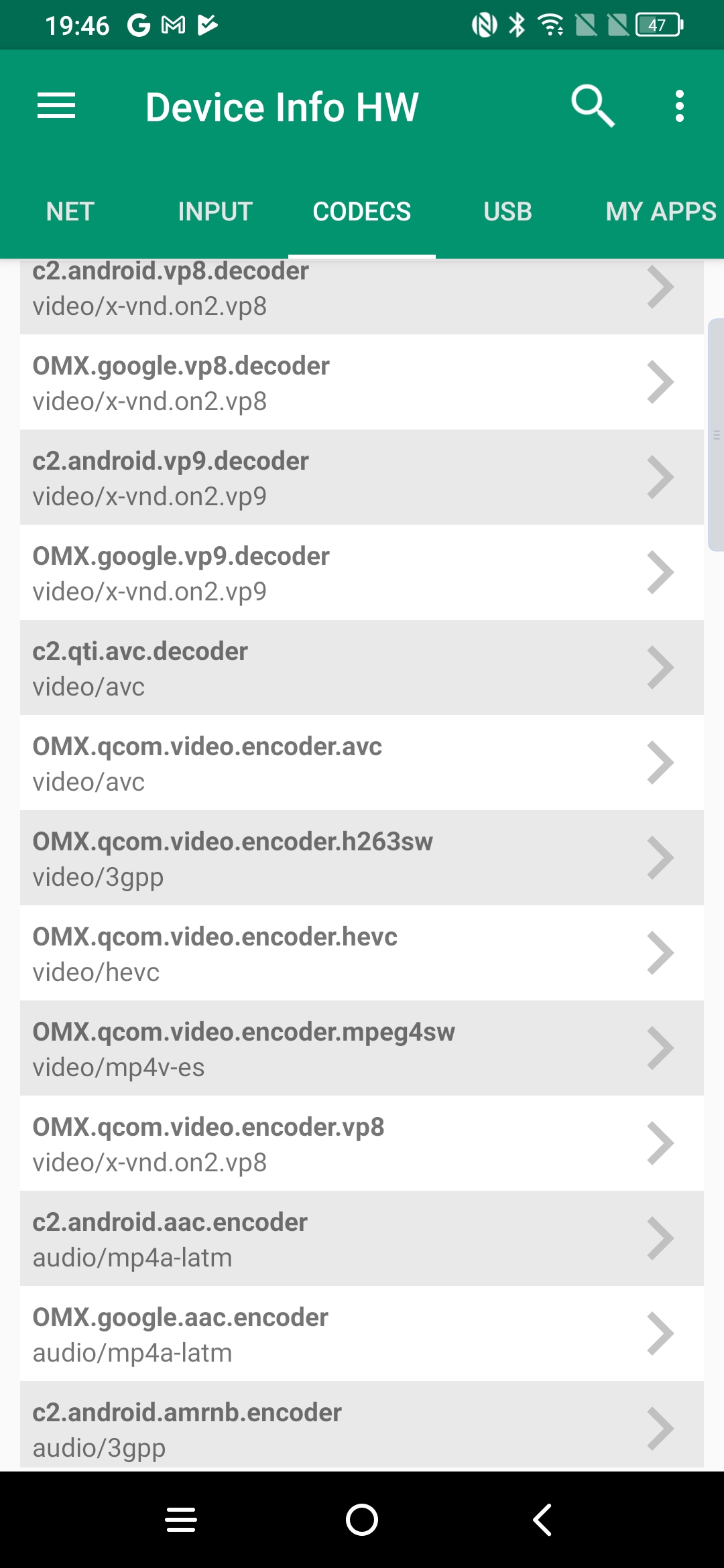Switch to the NET tab
The width and height of the screenshot is (724, 1568).
coord(70,212)
